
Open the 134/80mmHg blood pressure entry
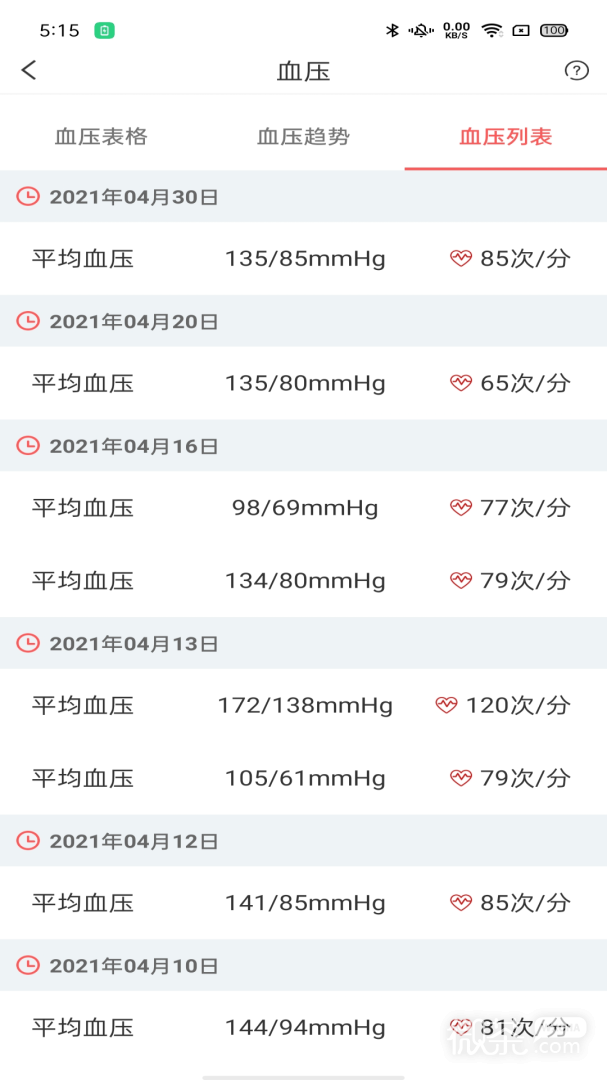point(303,581)
